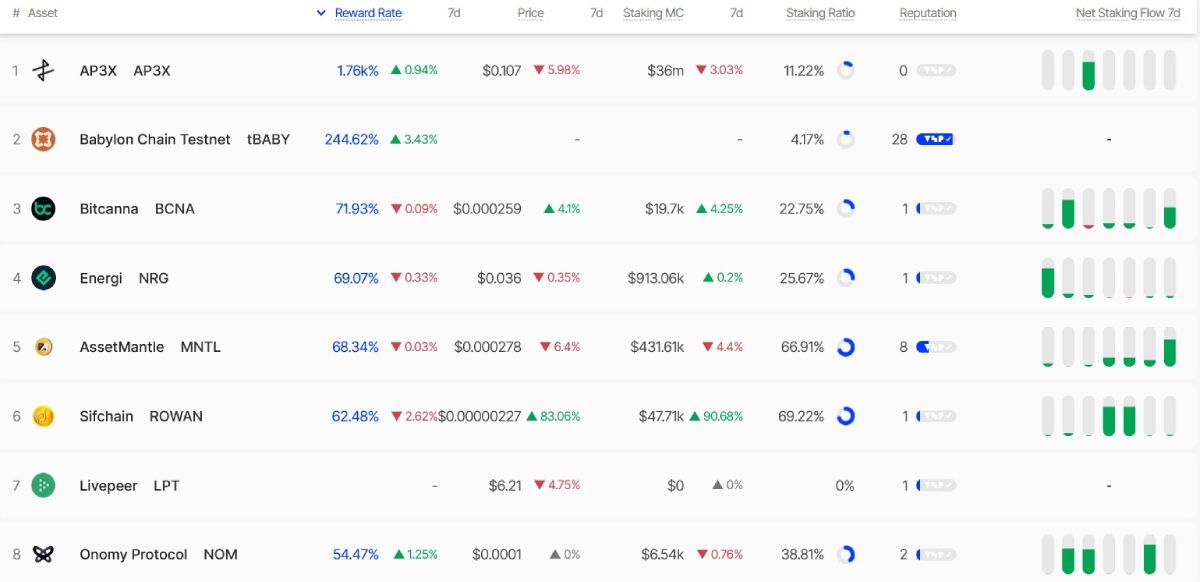Image resolution: width=1200 pixels, height=582 pixels.
Task: View Bitcanna BCNA staking details
Action: click(109, 209)
